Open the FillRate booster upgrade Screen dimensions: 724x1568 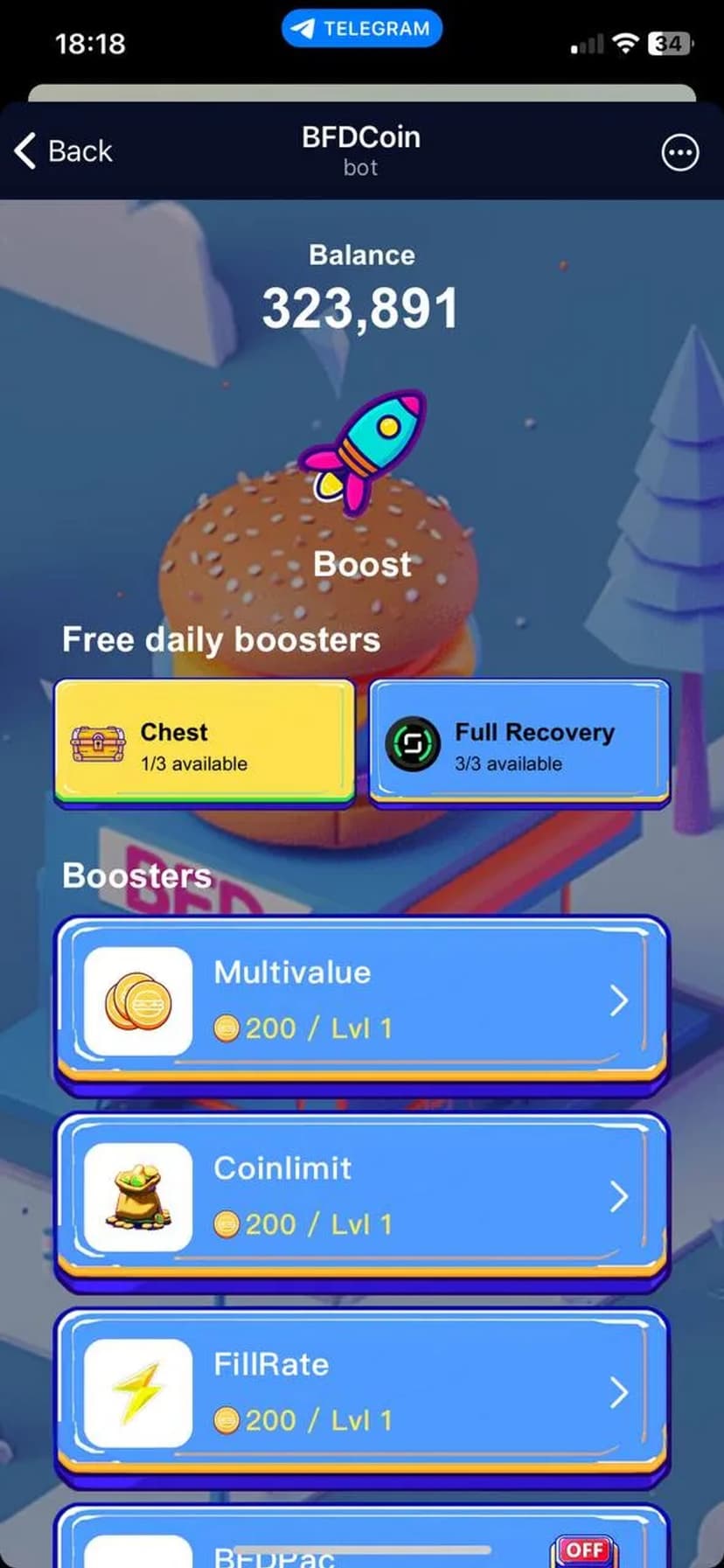pos(361,1392)
